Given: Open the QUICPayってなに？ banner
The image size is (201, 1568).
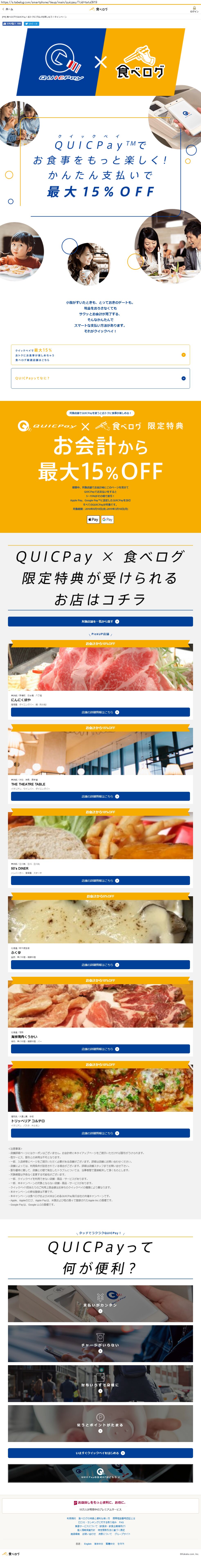Looking at the screenshot, I should pos(100,378).
